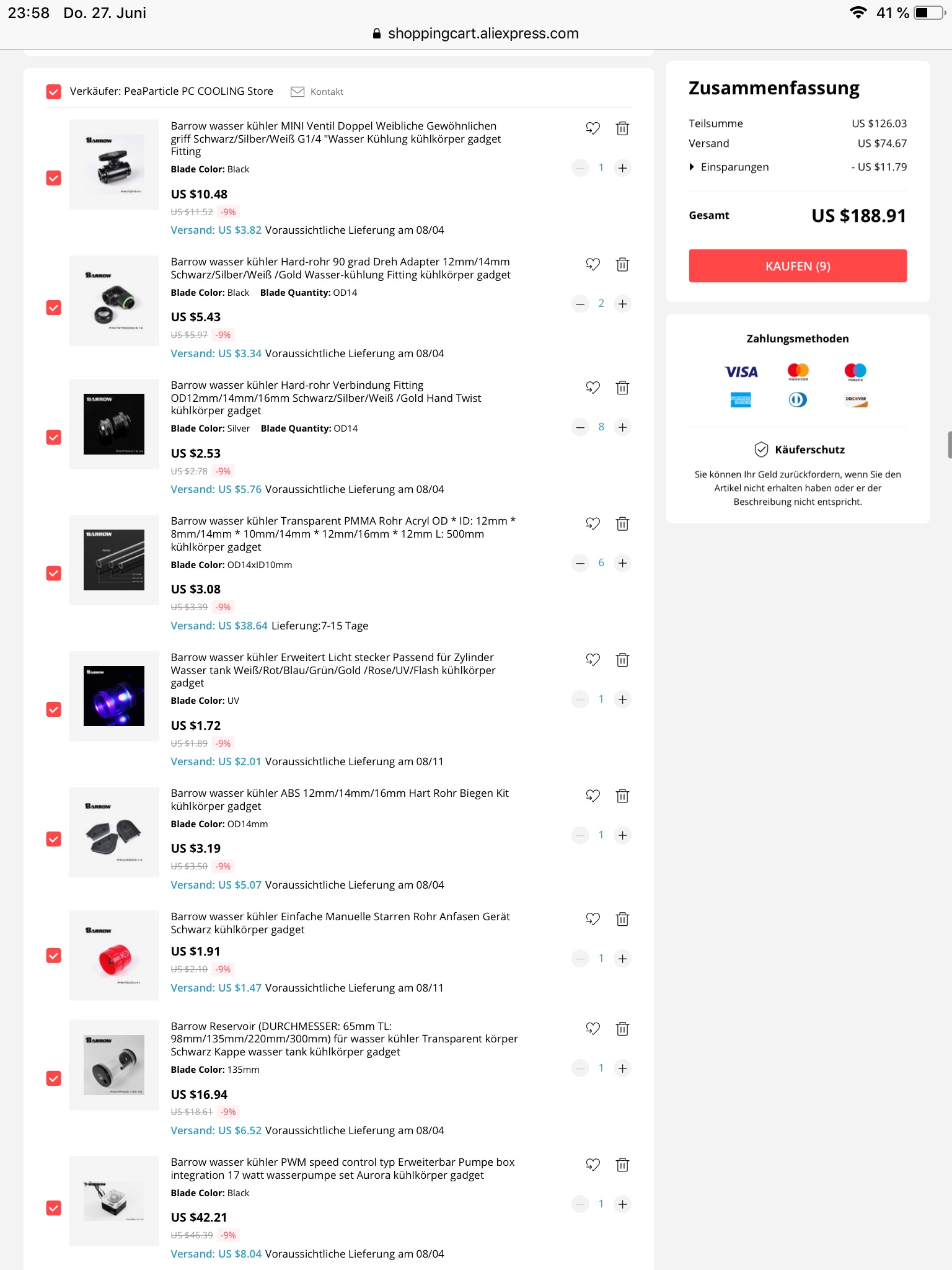The width and height of the screenshot is (952, 1270).
Task: Increase quantity of 90 grad Dreh Adapter
Action: coord(622,304)
